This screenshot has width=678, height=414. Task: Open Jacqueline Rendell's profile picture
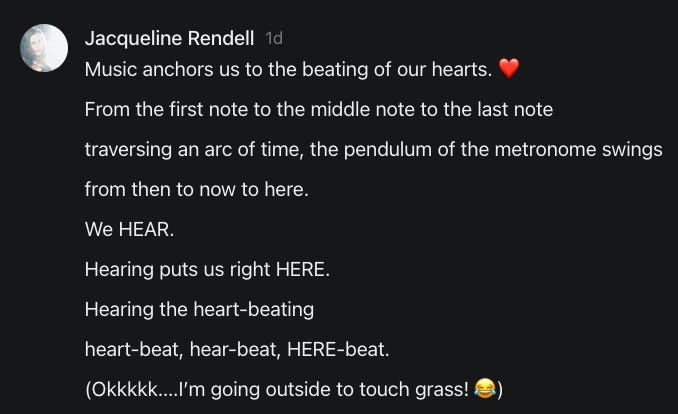point(44,48)
